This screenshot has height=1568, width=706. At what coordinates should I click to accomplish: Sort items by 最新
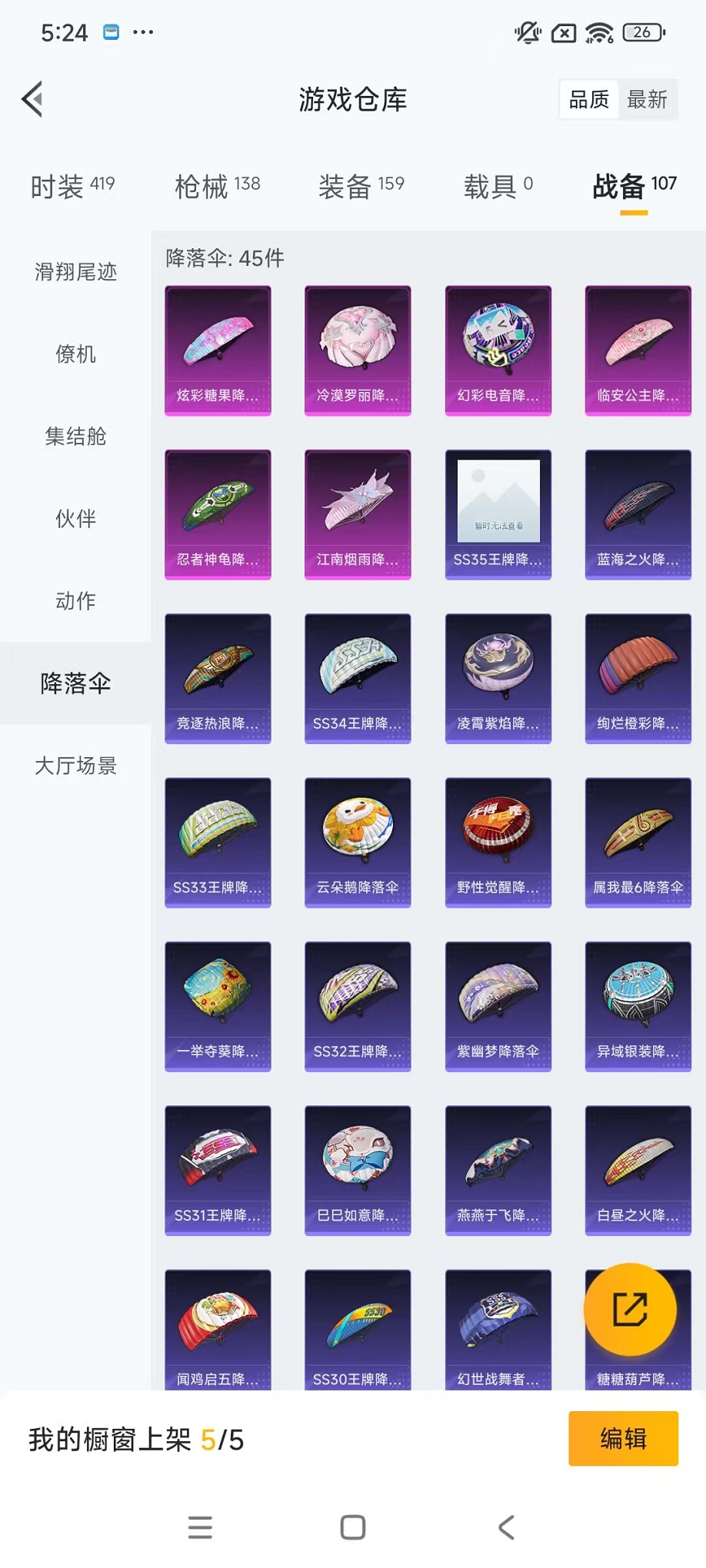pyautogui.click(x=648, y=99)
